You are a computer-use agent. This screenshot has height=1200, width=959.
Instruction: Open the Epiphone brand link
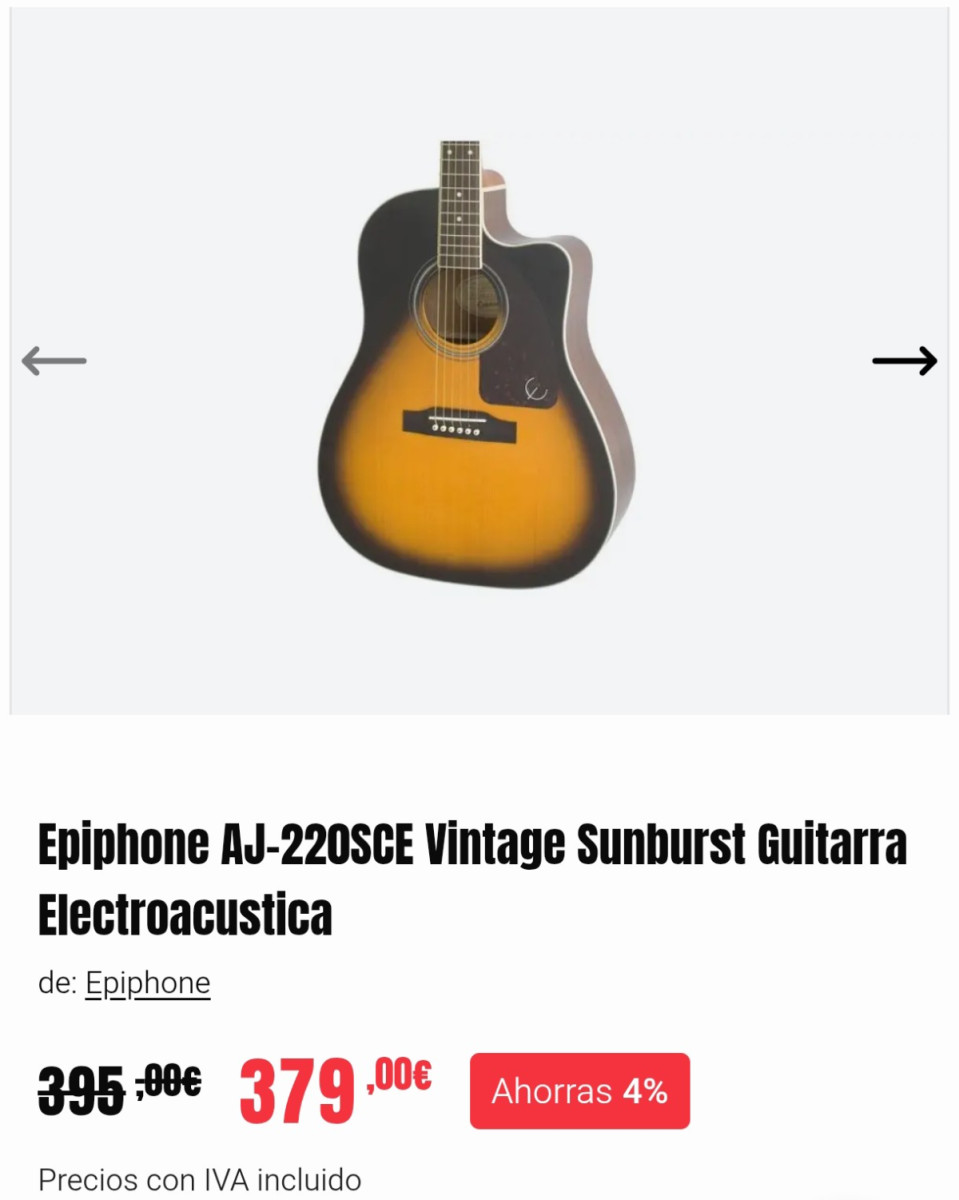pyautogui.click(x=147, y=983)
